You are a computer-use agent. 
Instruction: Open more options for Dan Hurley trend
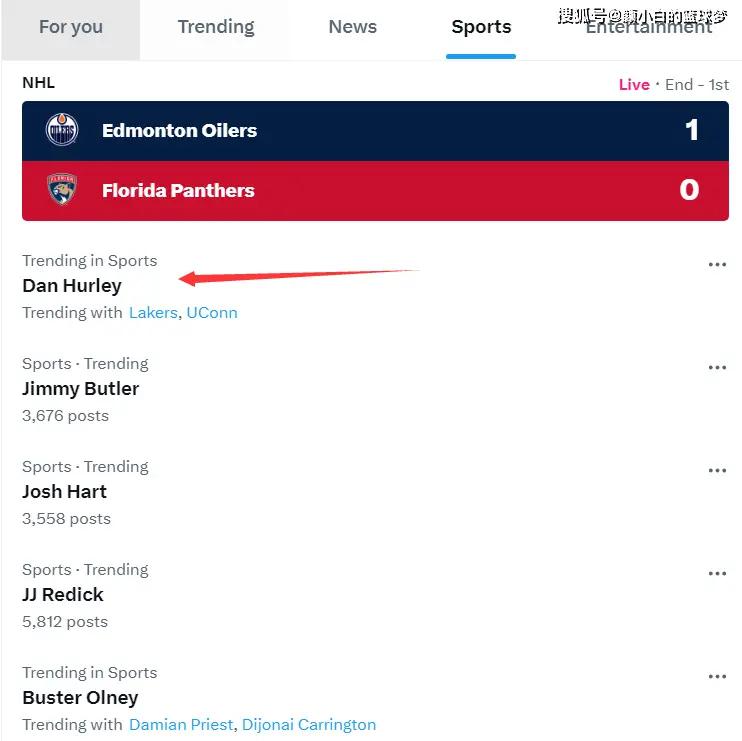pos(717,265)
